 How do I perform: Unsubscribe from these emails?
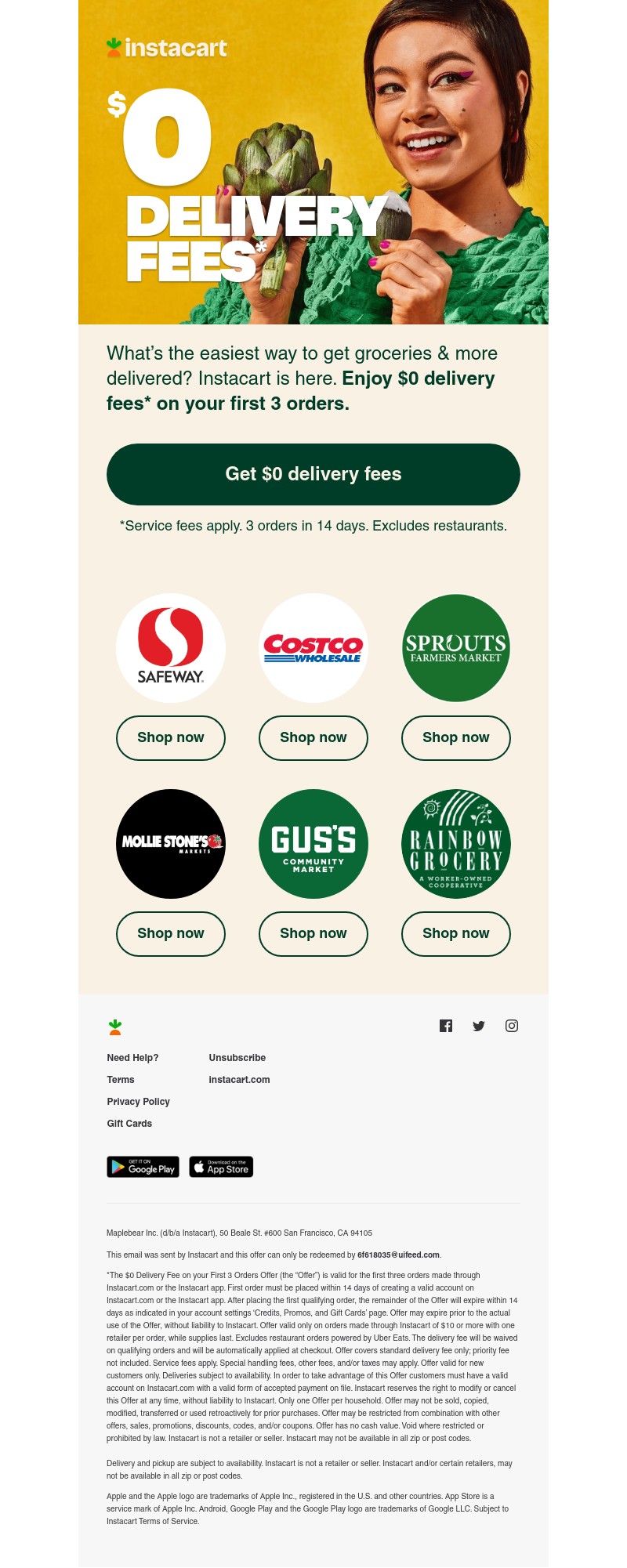(x=237, y=1058)
